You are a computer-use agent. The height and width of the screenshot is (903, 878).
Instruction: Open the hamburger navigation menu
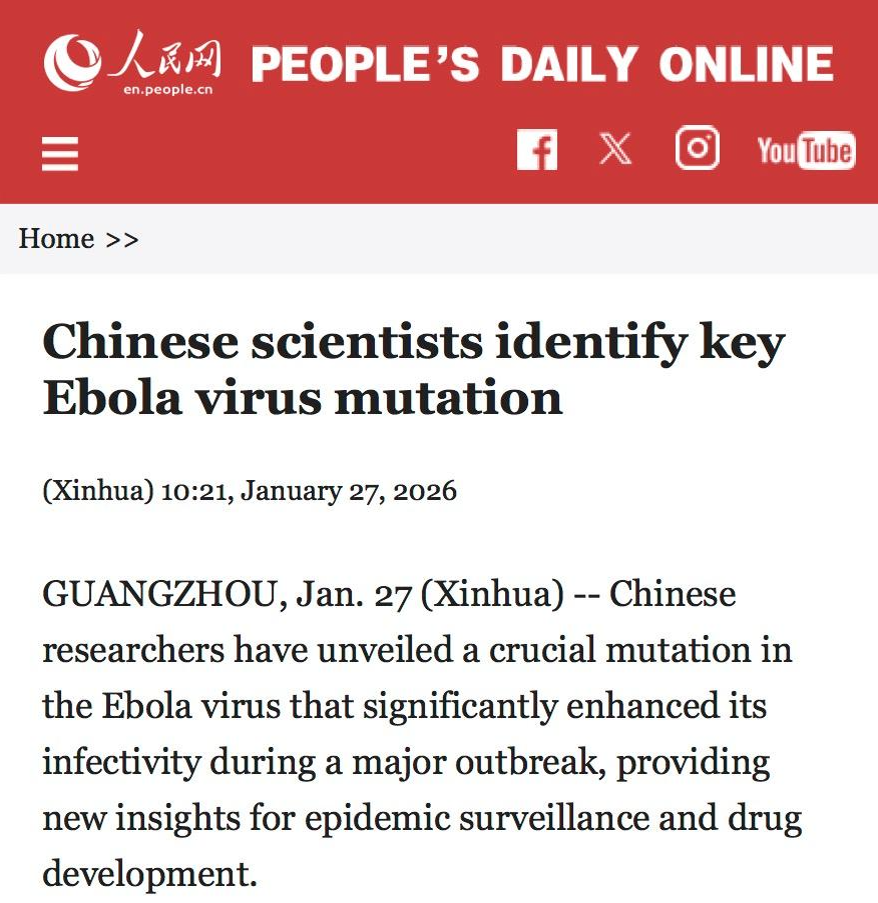pyautogui.click(x=60, y=154)
